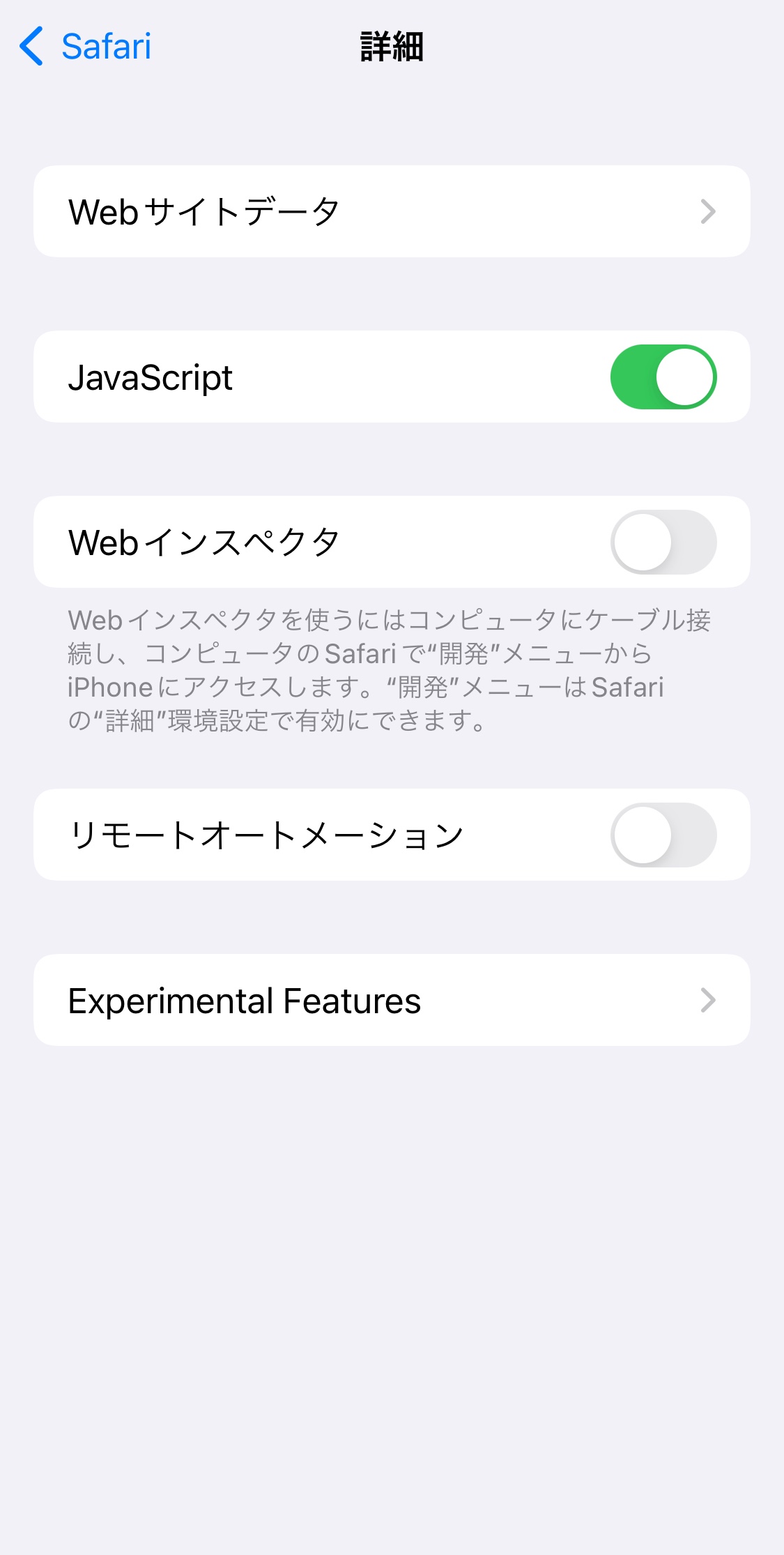Screen dimensions: 784x1555
Task: Select the 詳細 title bar
Action: (x=392, y=47)
